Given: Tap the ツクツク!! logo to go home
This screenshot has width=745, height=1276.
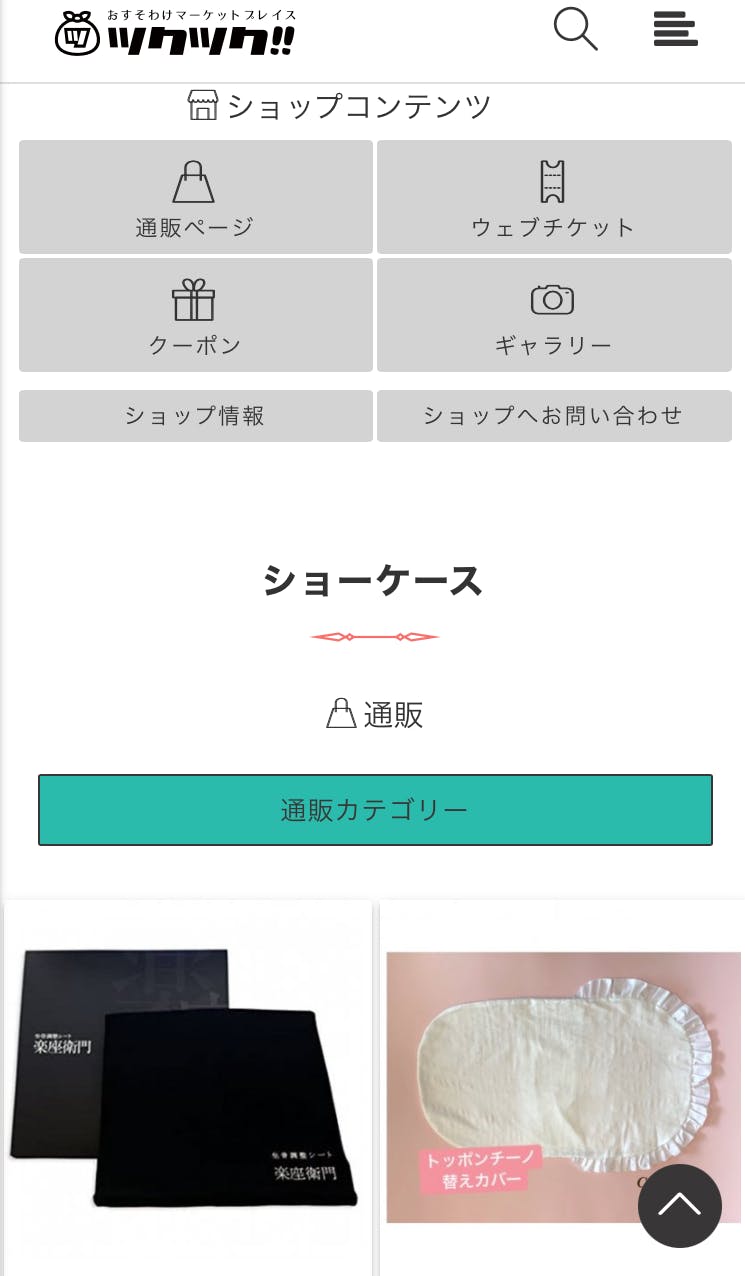Looking at the screenshot, I should tap(175, 33).
